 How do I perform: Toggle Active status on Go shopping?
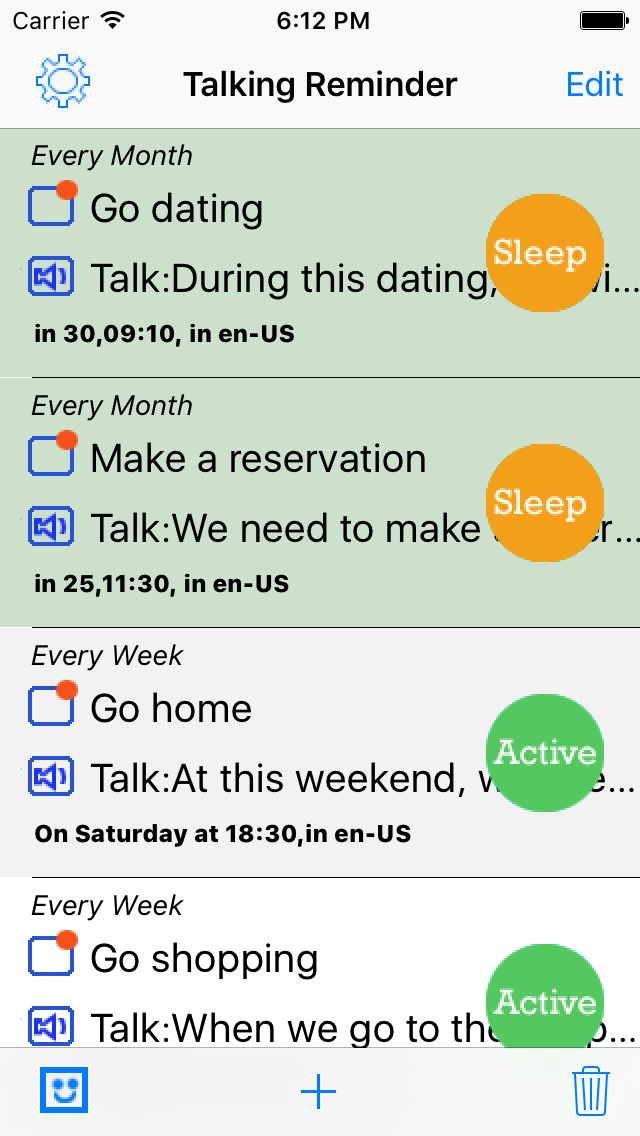545,1000
